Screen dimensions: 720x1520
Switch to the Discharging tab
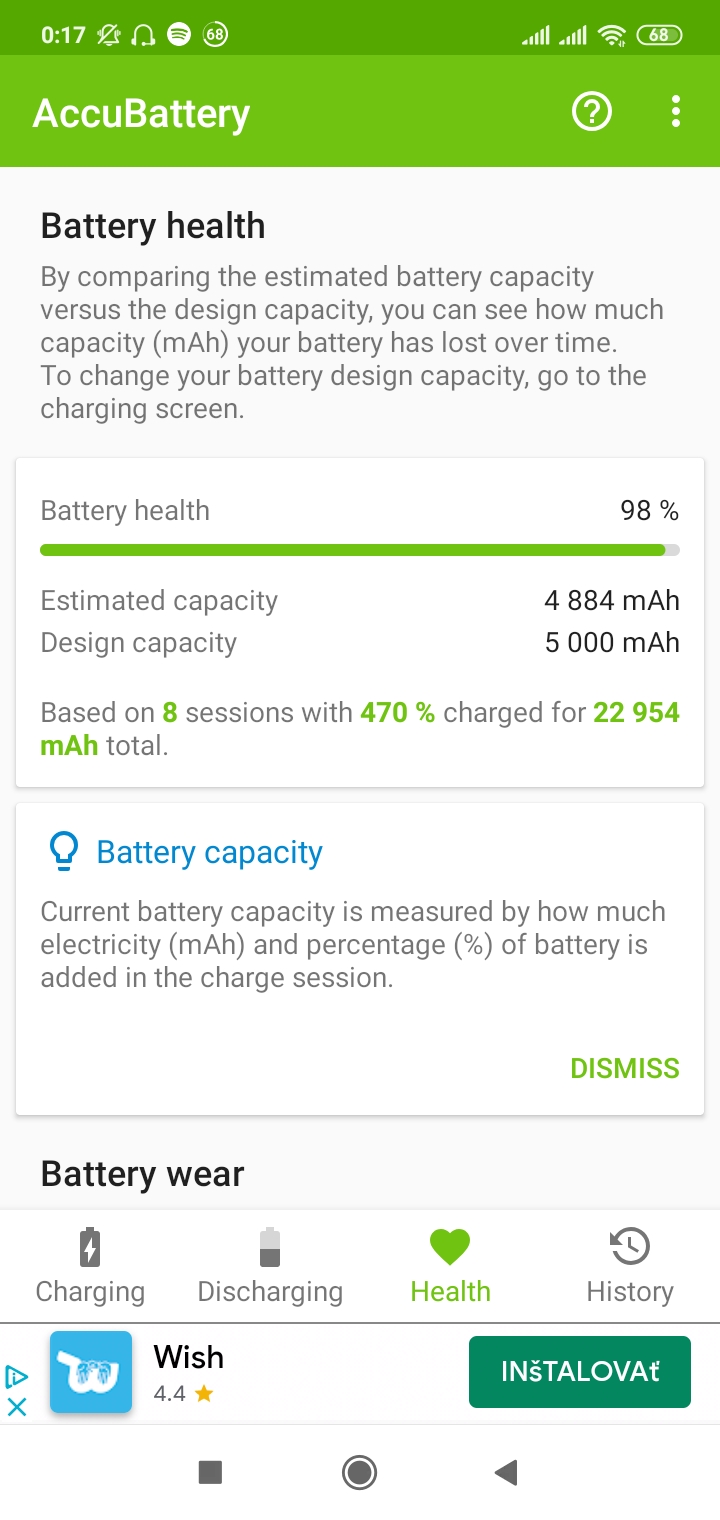(x=270, y=1267)
